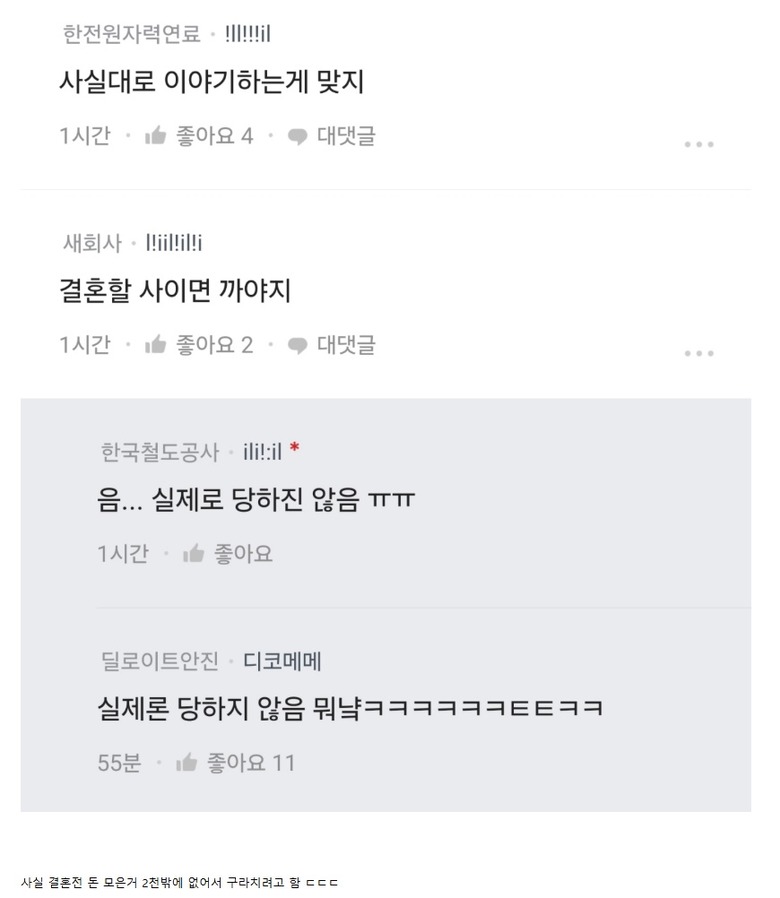The height and width of the screenshot is (898, 780).
Task: Like the comment '사실대로 이야기하는게 맞지'
Action: click(x=198, y=136)
